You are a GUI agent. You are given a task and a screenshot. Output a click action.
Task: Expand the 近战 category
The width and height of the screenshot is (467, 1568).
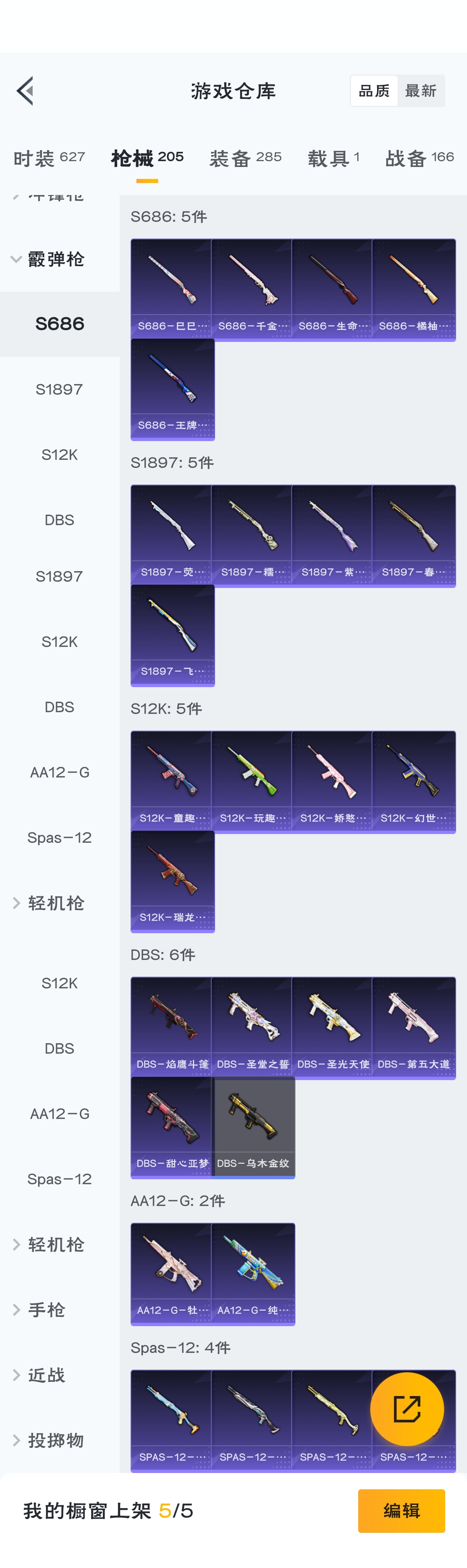point(46,1375)
